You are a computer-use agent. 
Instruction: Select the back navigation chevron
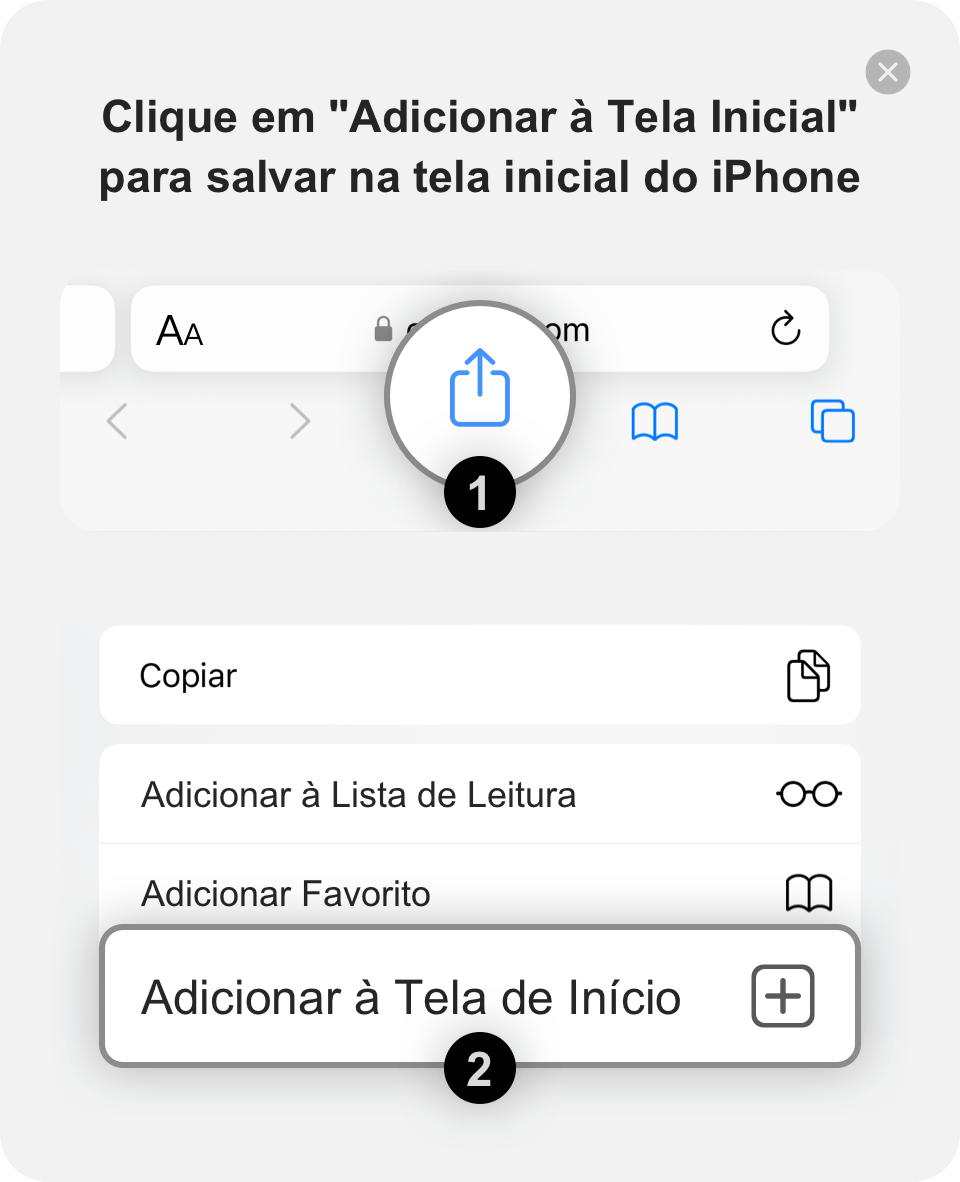117,421
